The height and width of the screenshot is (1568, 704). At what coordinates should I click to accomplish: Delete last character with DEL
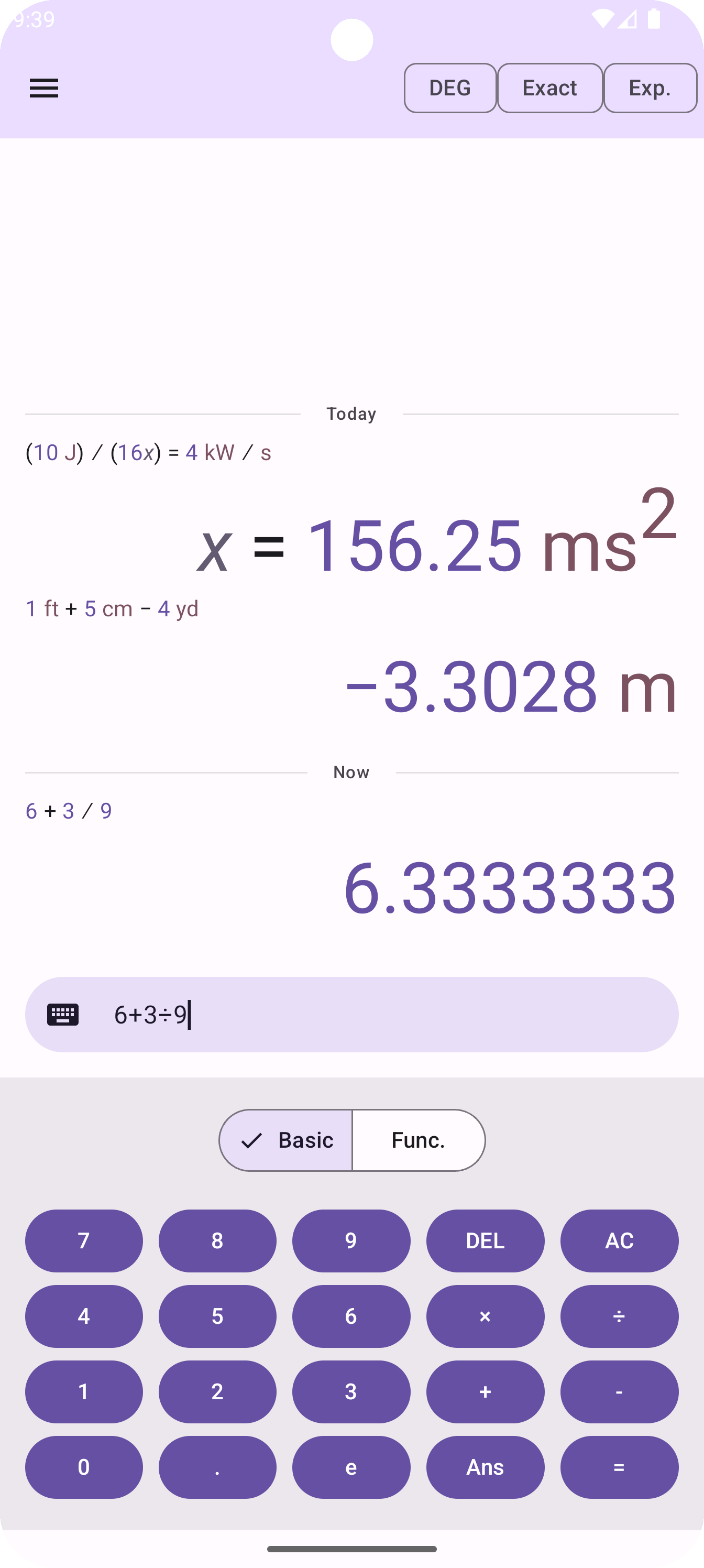pos(485,1240)
